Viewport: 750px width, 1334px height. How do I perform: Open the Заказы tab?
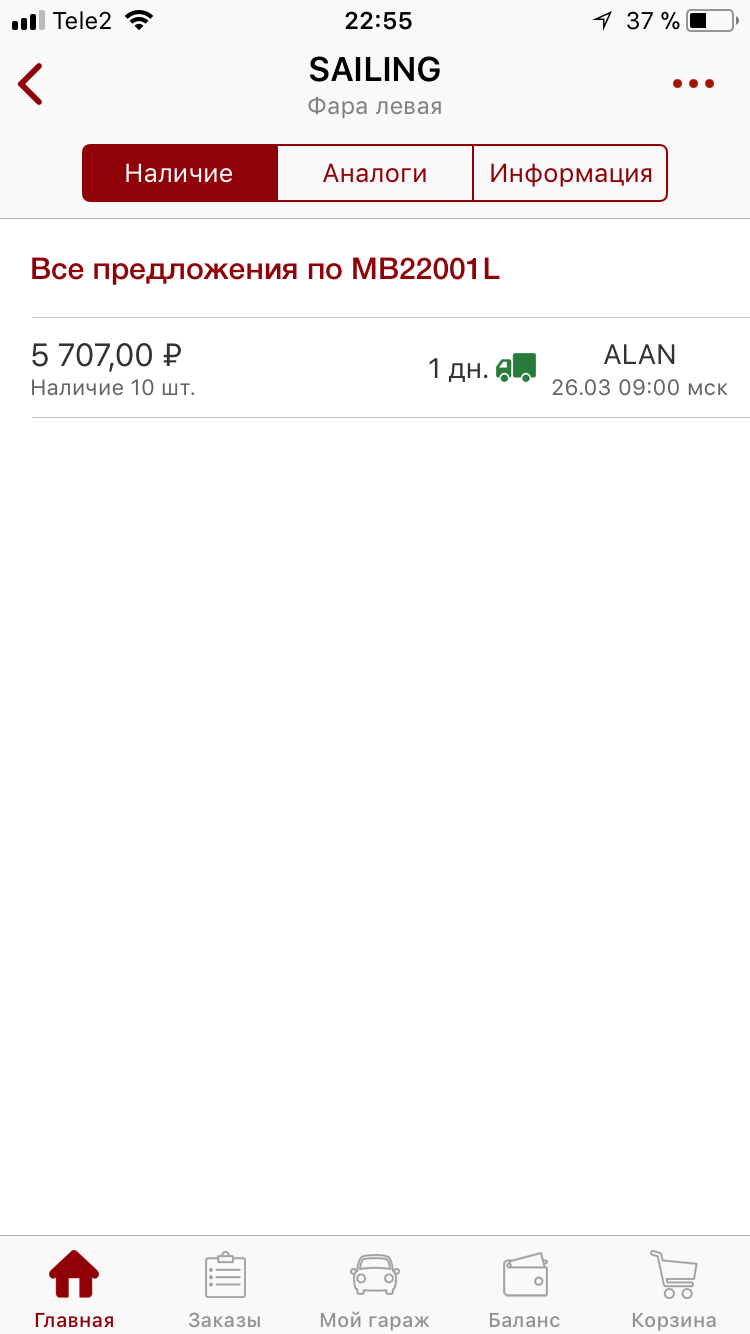(225, 1288)
